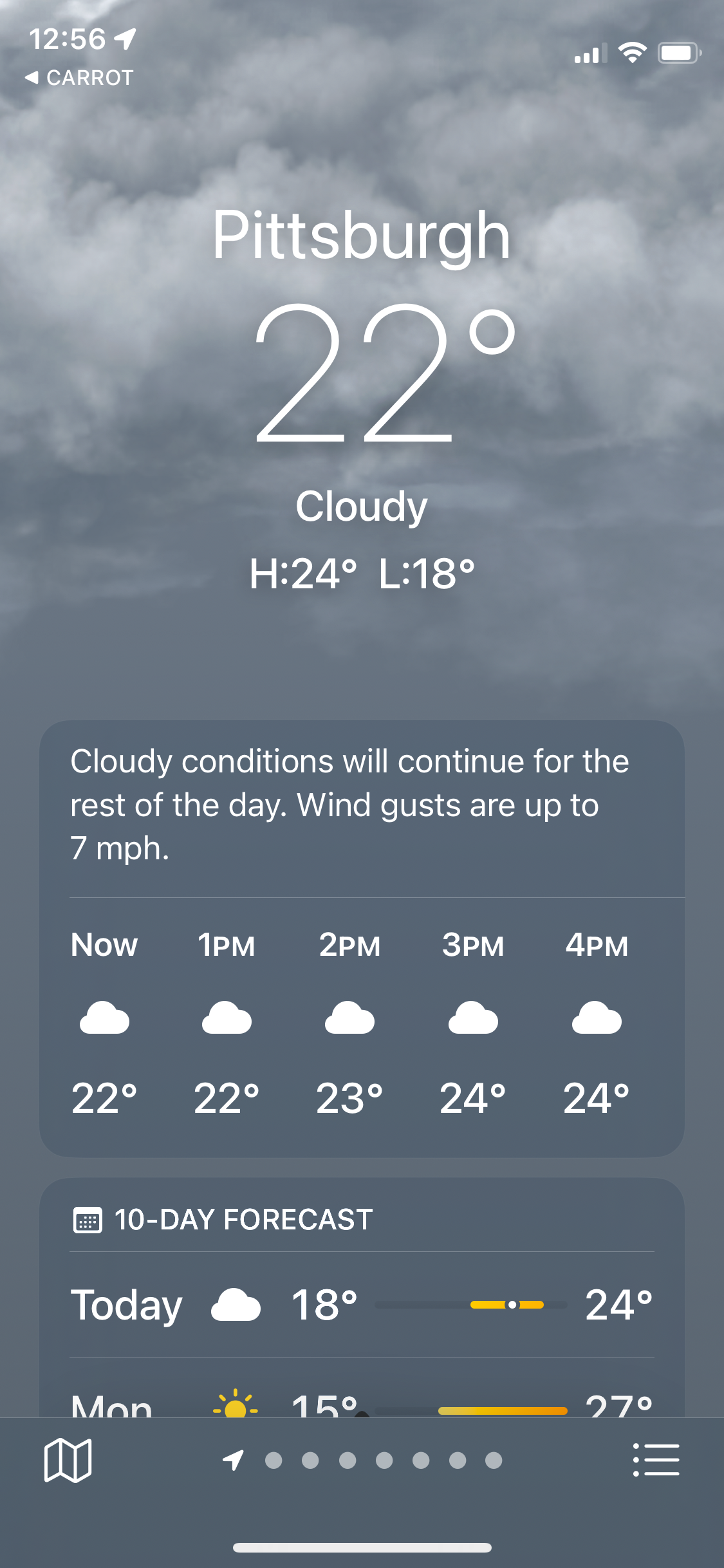
Task: Tap the 10-DAY FORECAST header
Action: (243, 1220)
